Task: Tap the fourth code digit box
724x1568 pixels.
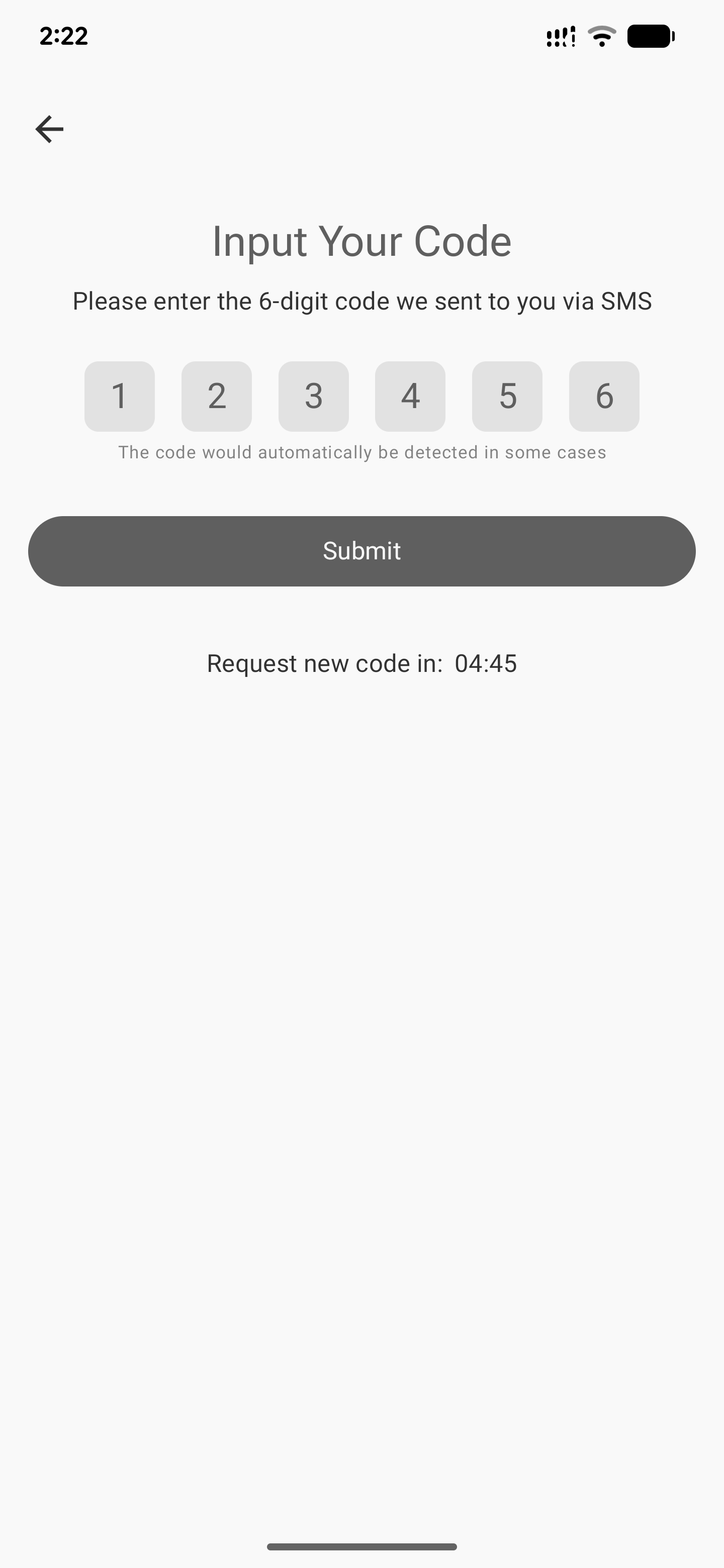Action: click(410, 396)
